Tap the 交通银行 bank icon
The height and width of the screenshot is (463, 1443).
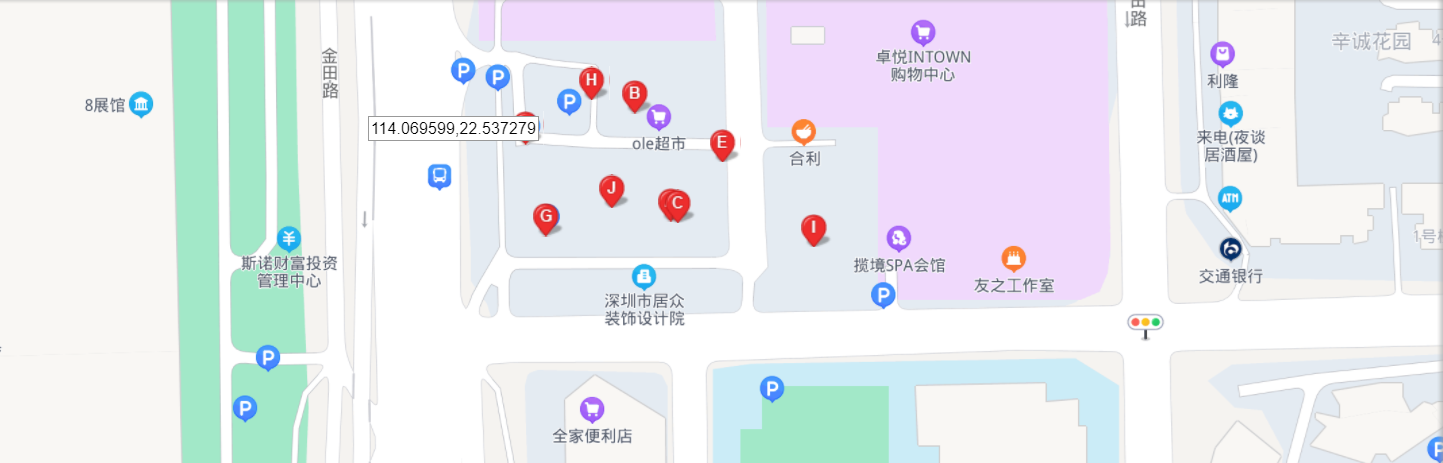[1230, 249]
